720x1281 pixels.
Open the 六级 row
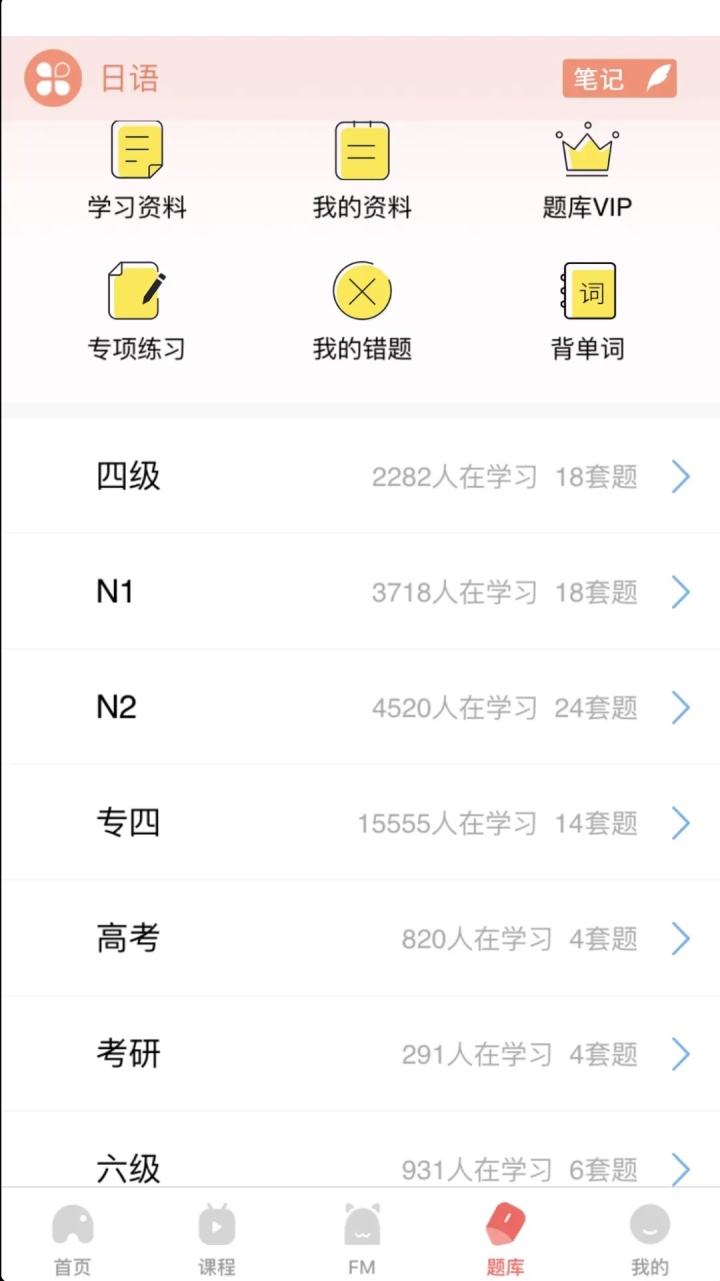tap(360, 1166)
